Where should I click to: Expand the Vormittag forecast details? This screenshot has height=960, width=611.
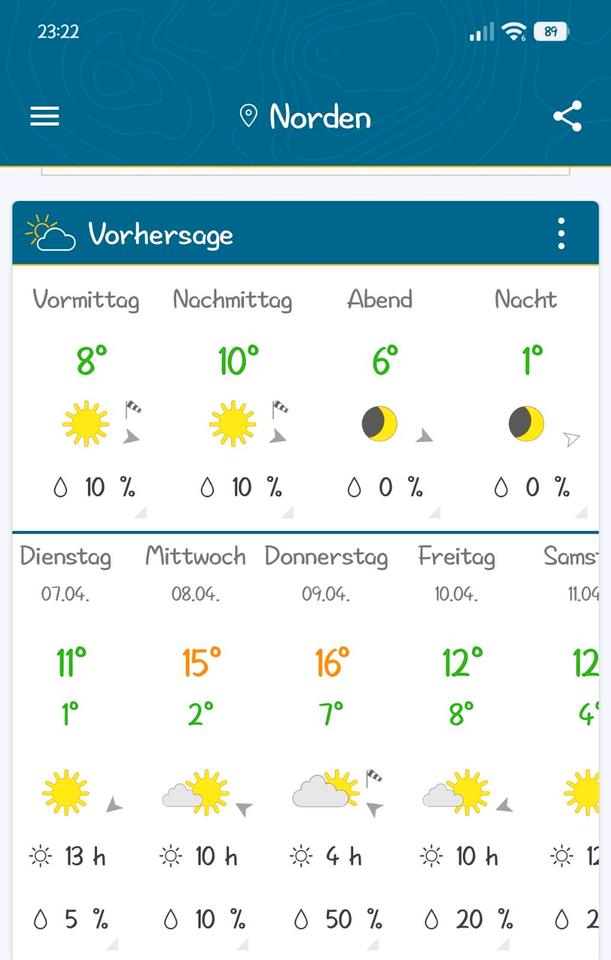86,400
